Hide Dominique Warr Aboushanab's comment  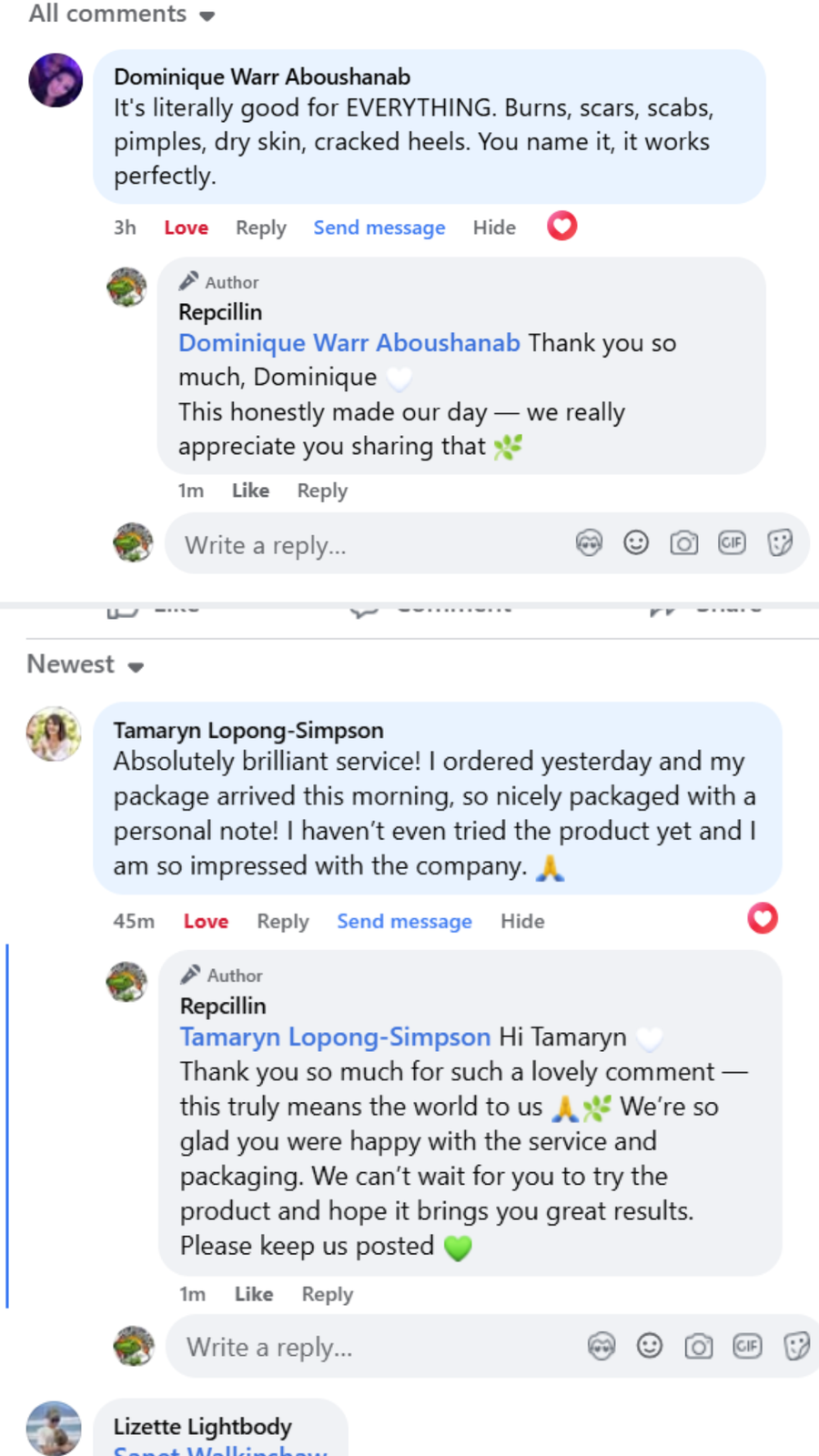pos(494,227)
